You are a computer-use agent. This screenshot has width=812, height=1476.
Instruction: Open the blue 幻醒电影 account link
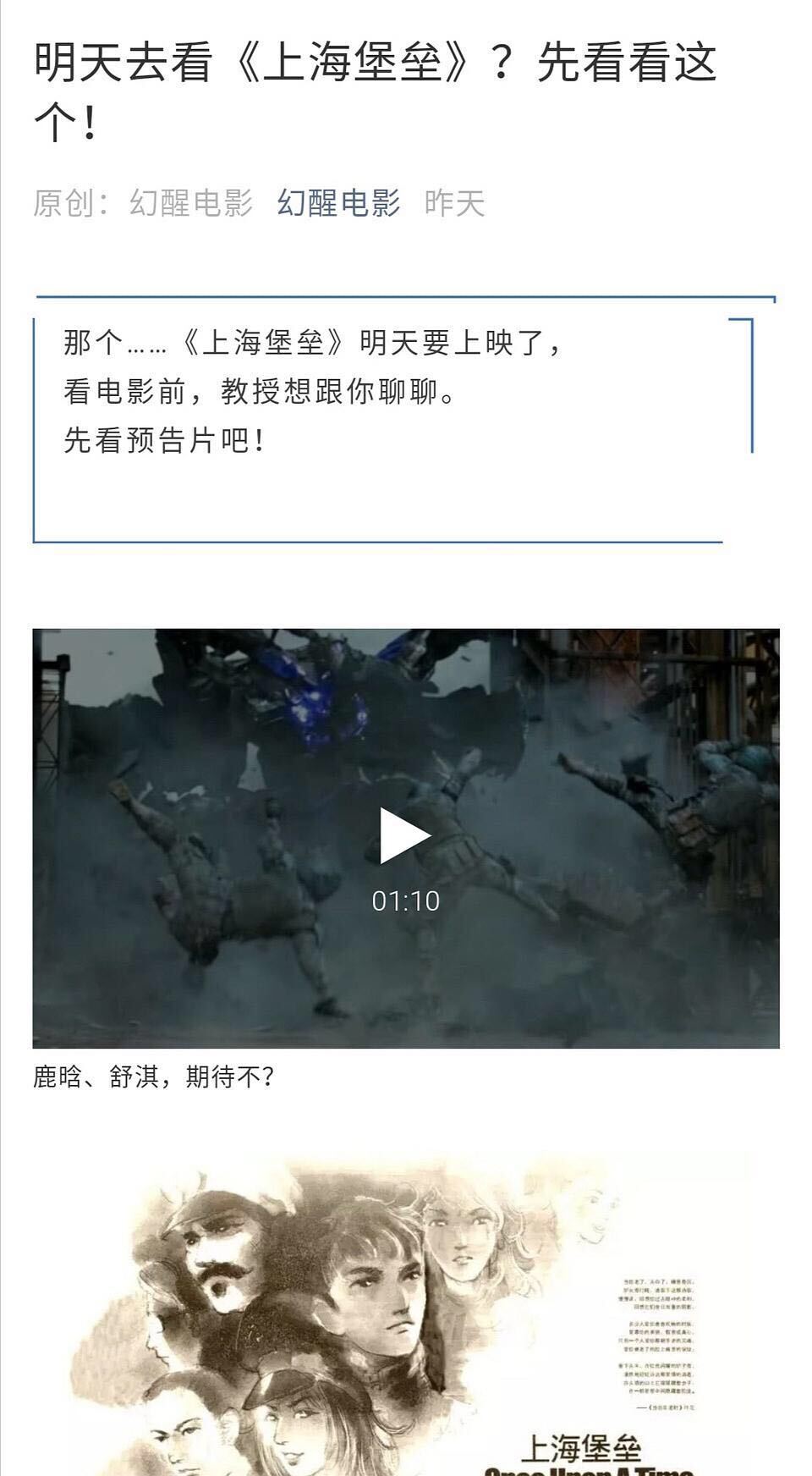pos(338,203)
